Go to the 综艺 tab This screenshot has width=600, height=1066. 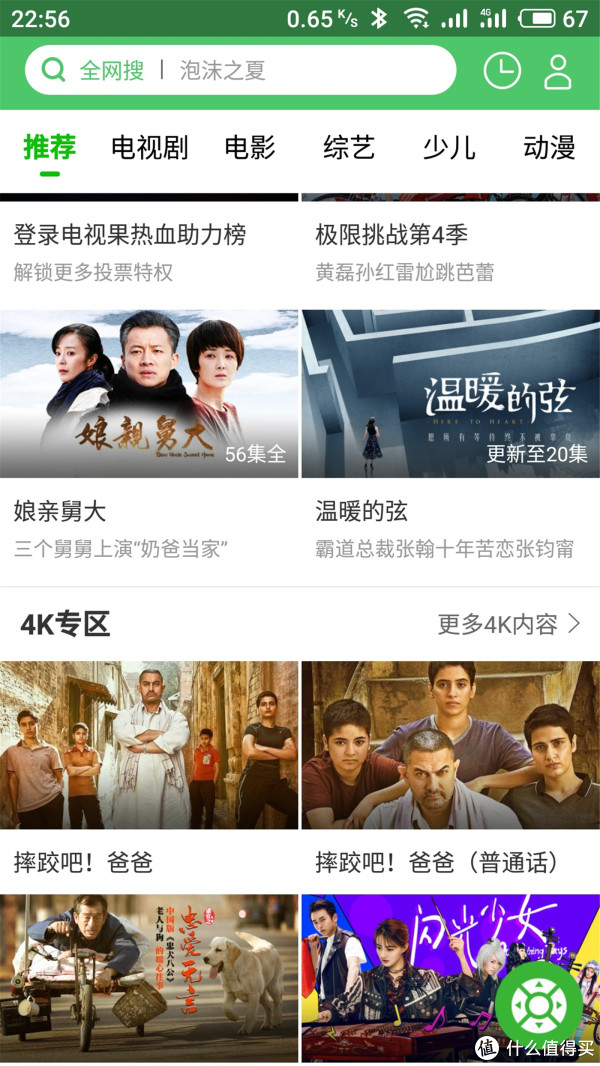[349, 148]
